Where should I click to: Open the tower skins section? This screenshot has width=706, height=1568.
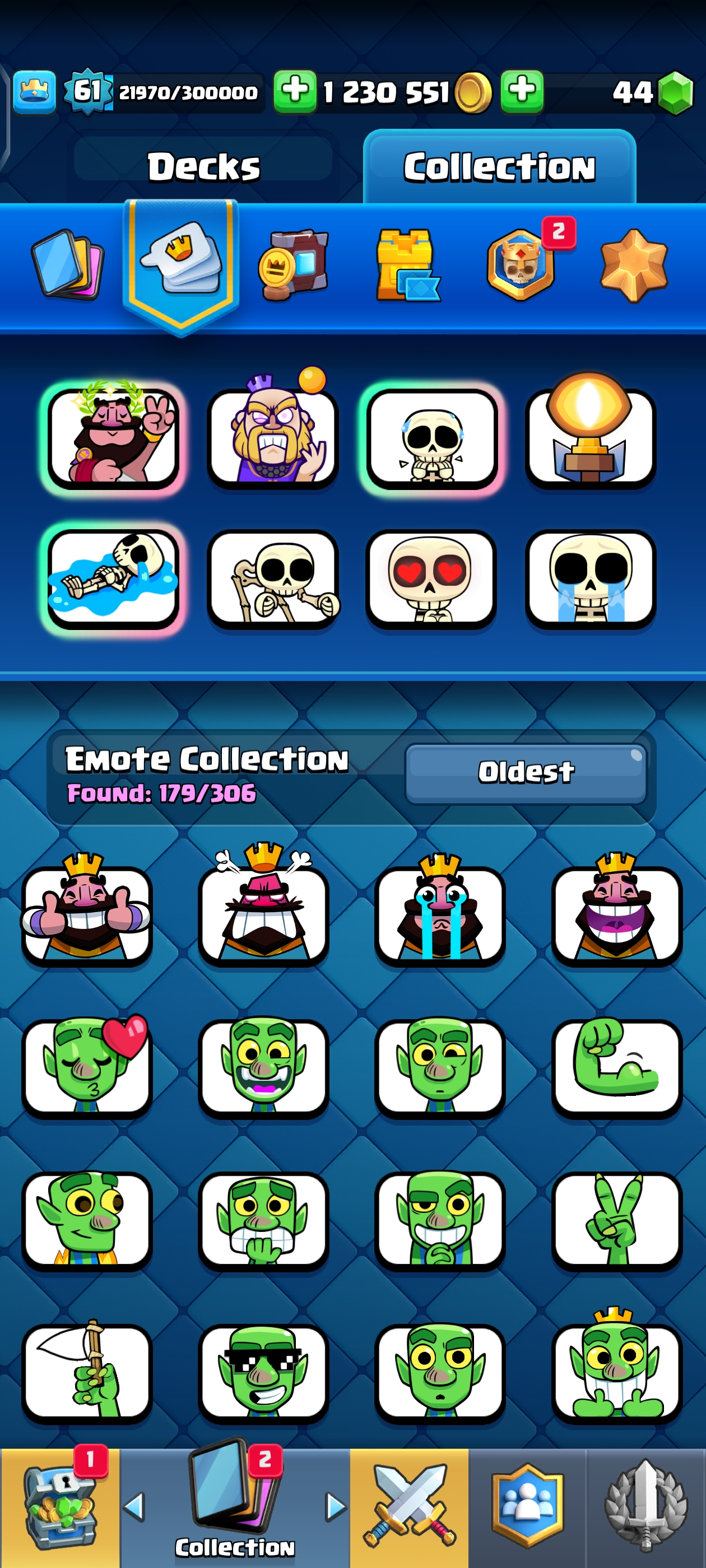point(407,265)
